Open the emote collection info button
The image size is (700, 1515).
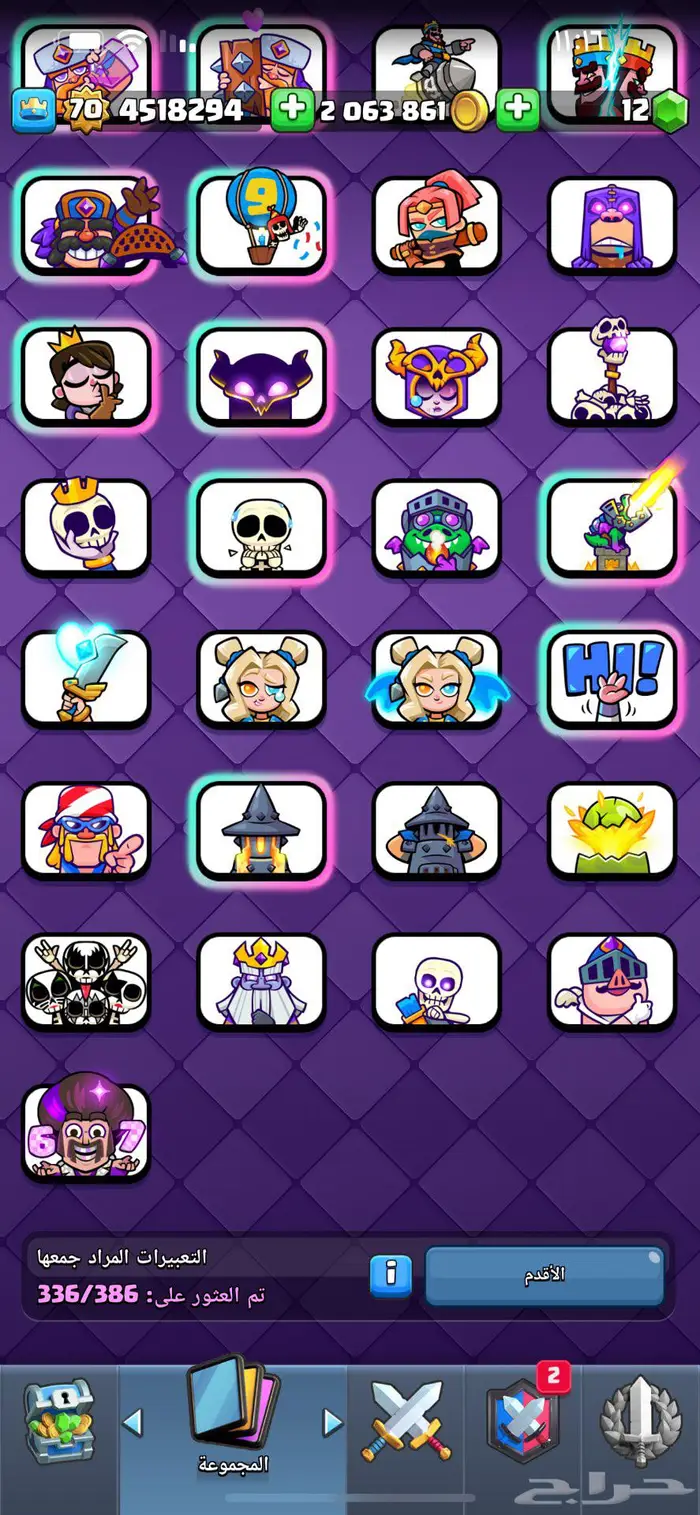click(391, 1273)
